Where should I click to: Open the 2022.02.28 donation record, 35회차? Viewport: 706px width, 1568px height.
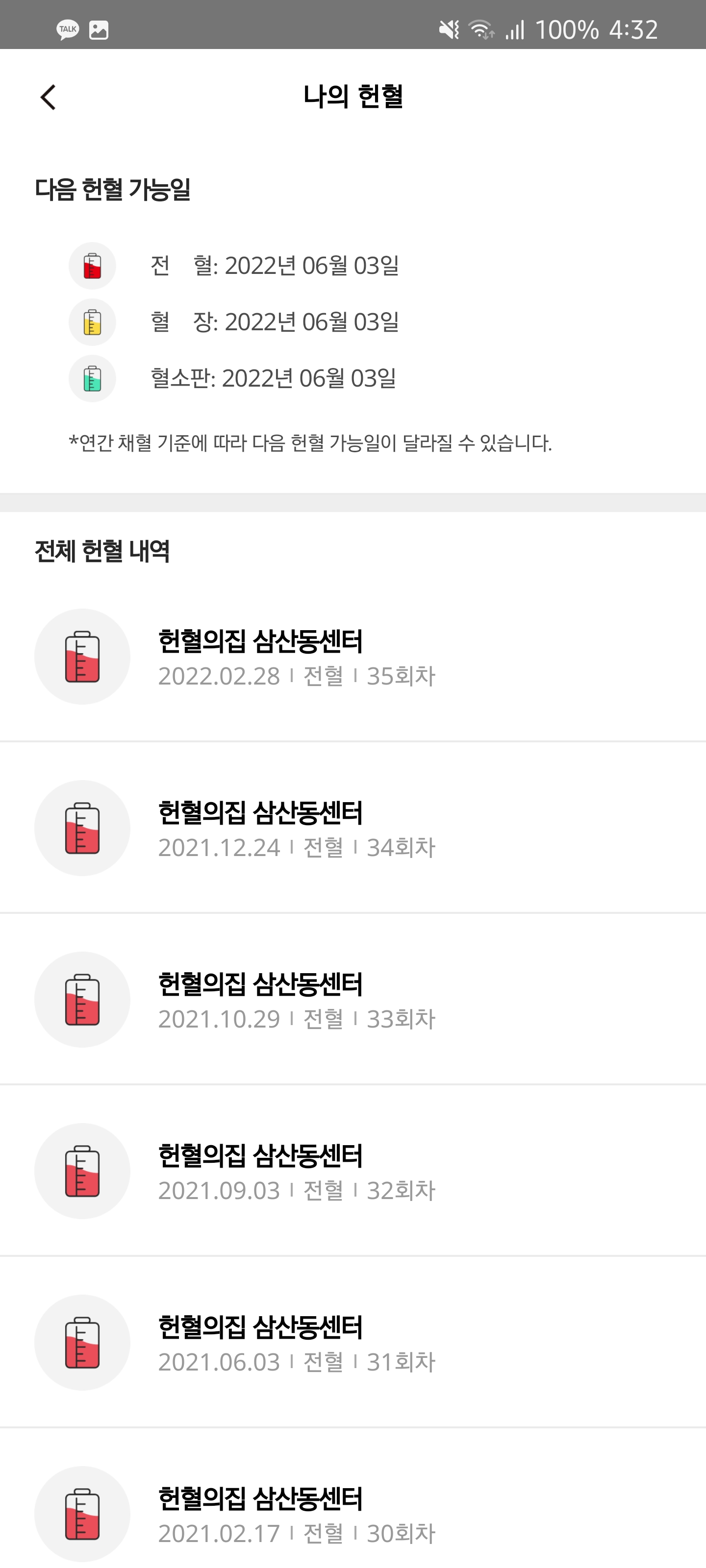353,657
